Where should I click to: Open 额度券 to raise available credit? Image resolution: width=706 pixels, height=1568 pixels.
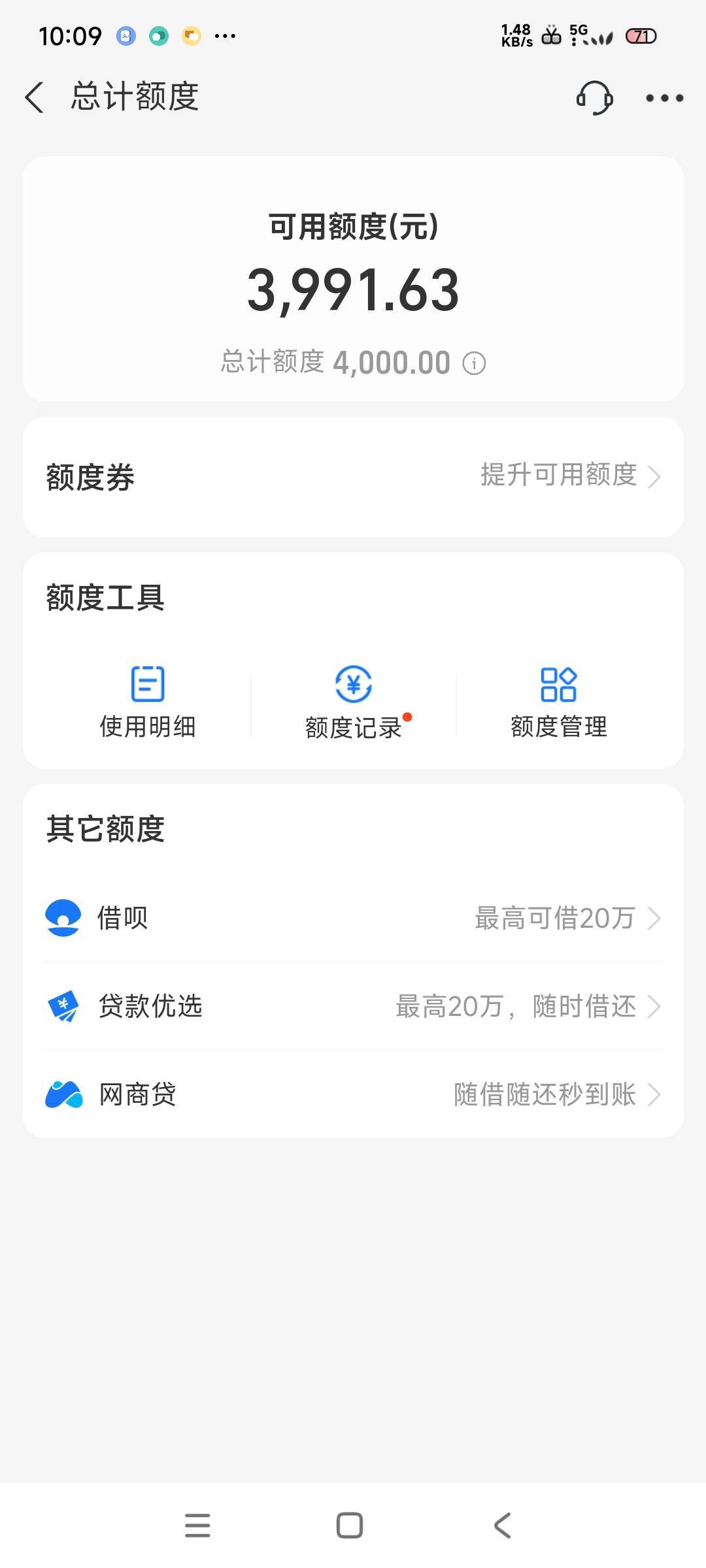(x=353, y=477)
